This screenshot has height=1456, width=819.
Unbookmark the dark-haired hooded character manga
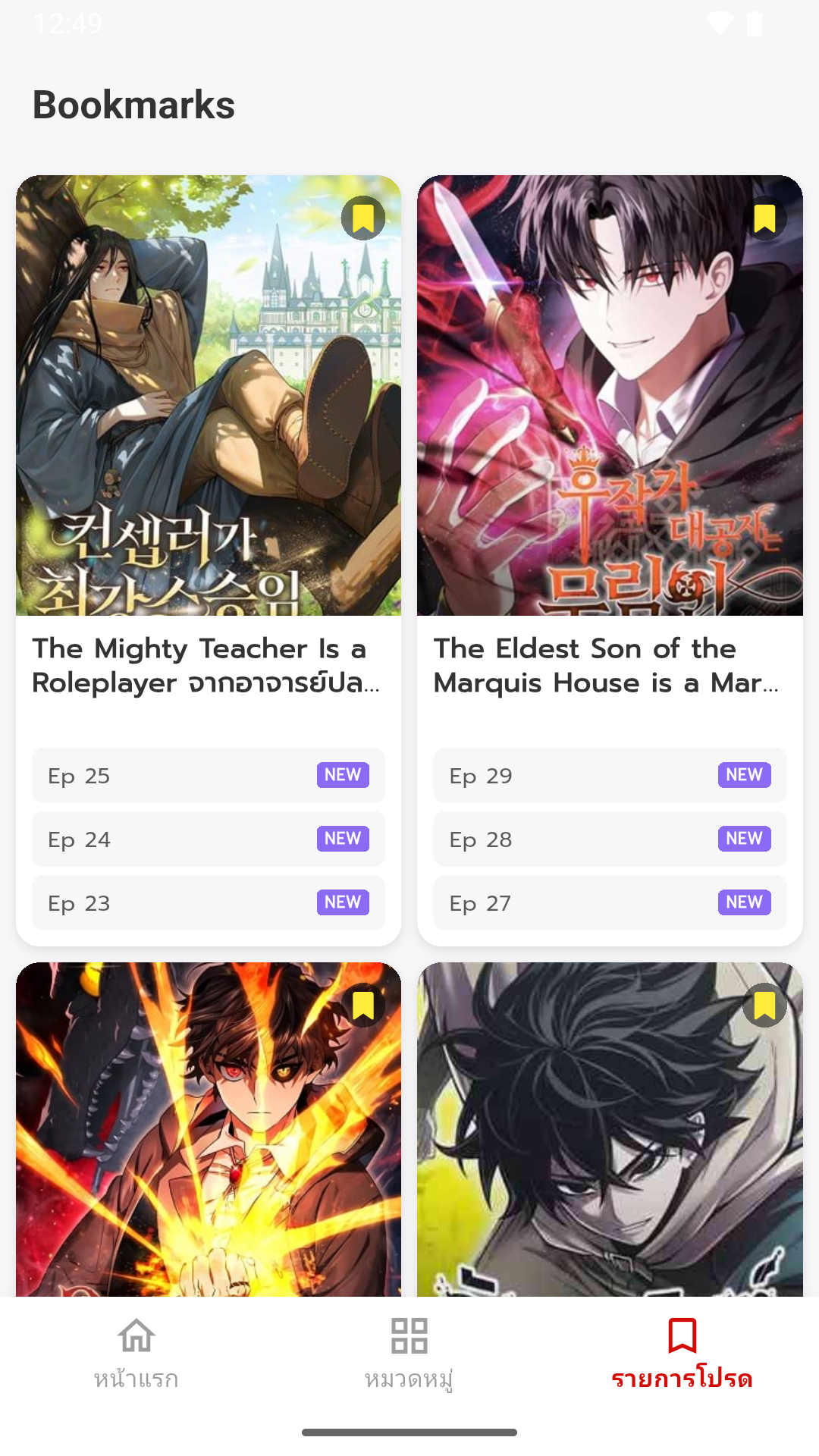[764, 1006]
